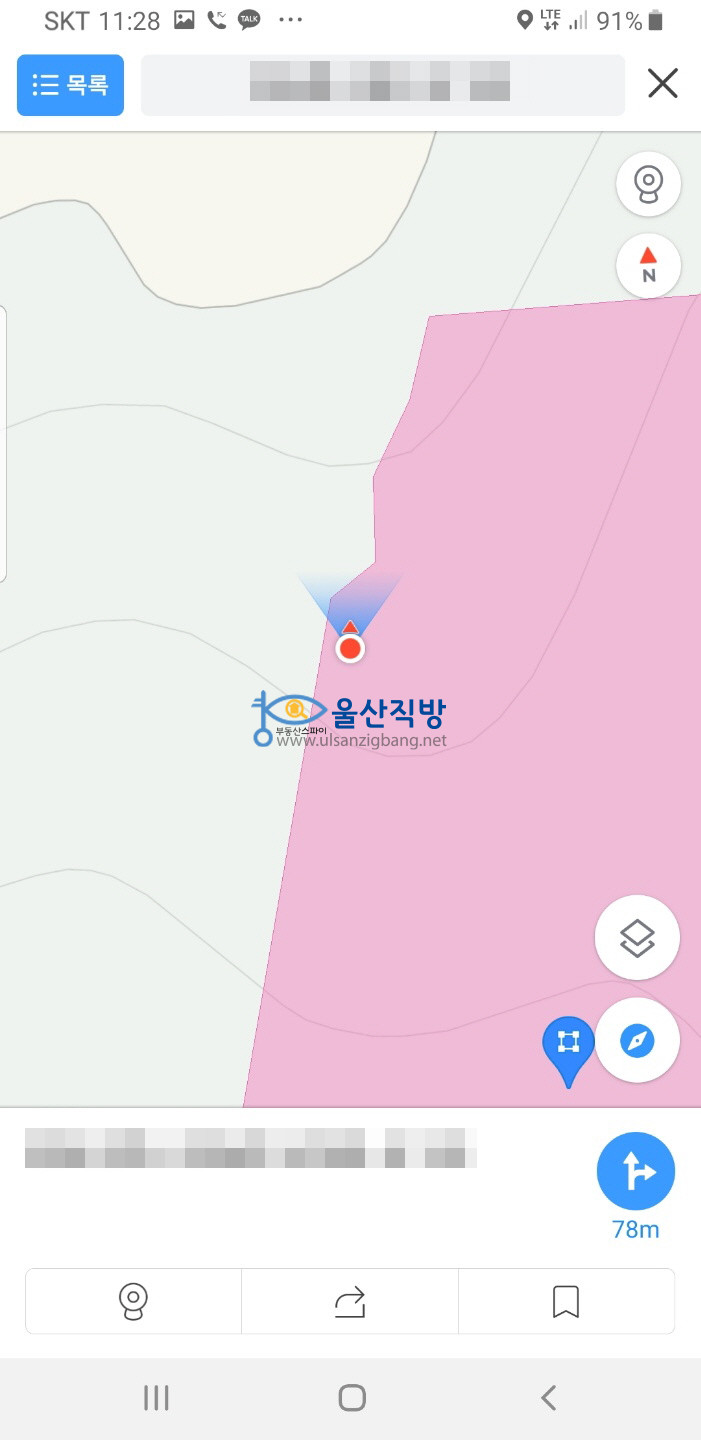Viewport: 701px width, 1440px height.
Task: Start directions to this place, 78m
Action: coord(636,1172)
